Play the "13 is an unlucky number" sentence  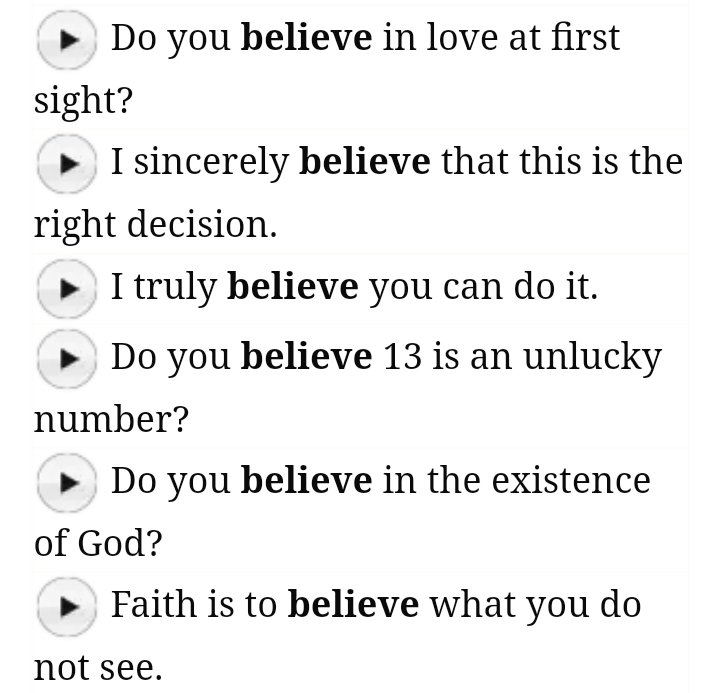click(x=67, y=358)
